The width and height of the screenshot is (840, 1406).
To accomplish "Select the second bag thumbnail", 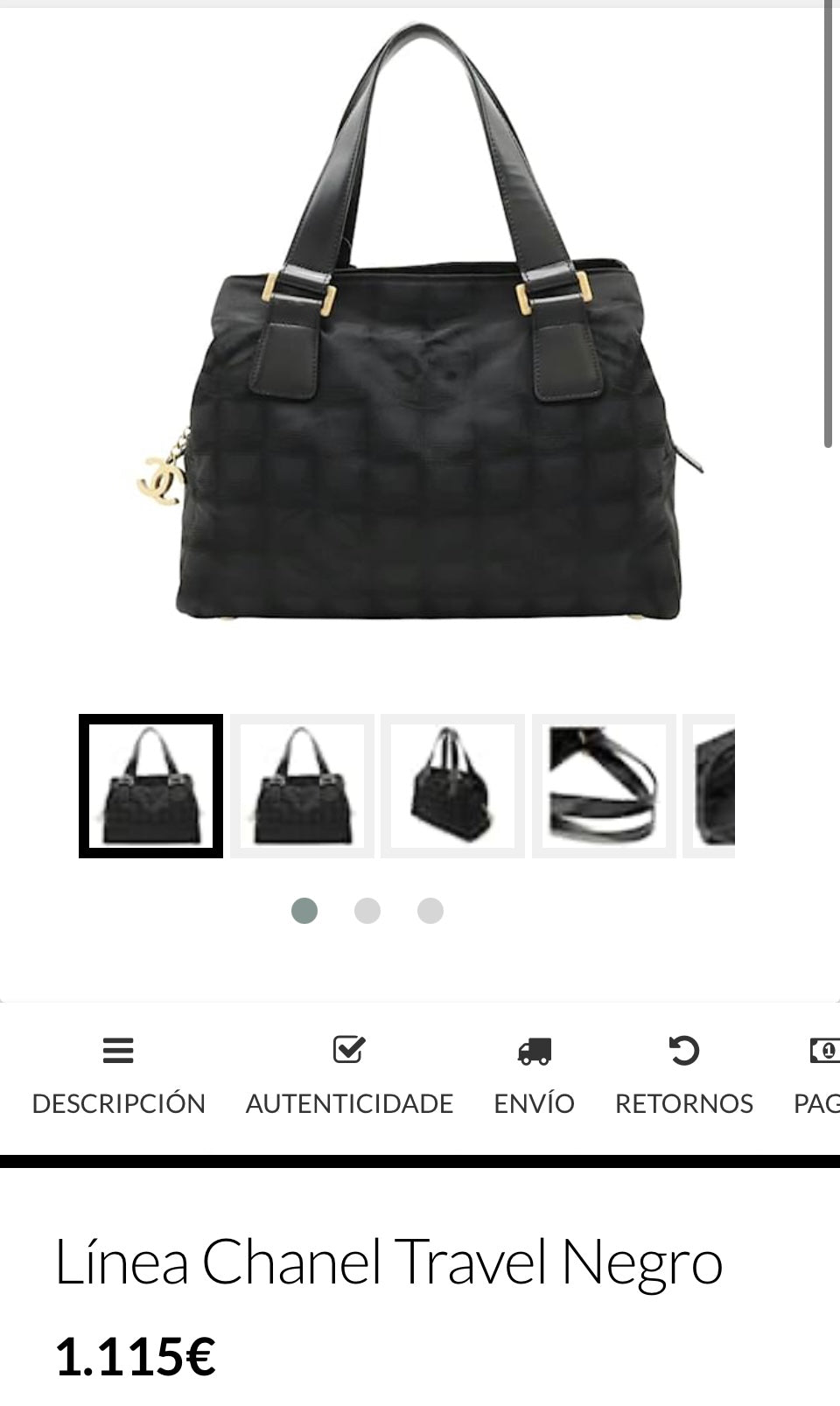I will [x=302, y=786].
